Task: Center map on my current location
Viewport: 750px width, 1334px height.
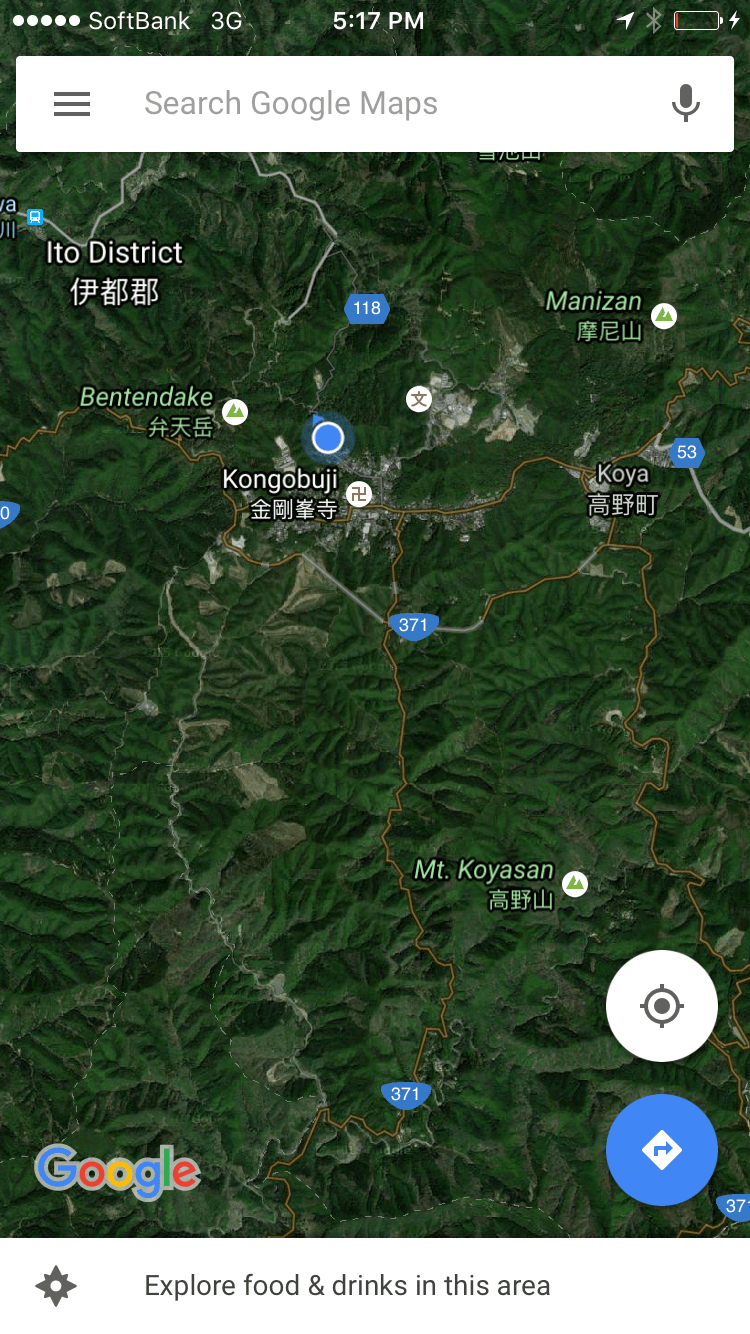Action: pos(661,1005)
